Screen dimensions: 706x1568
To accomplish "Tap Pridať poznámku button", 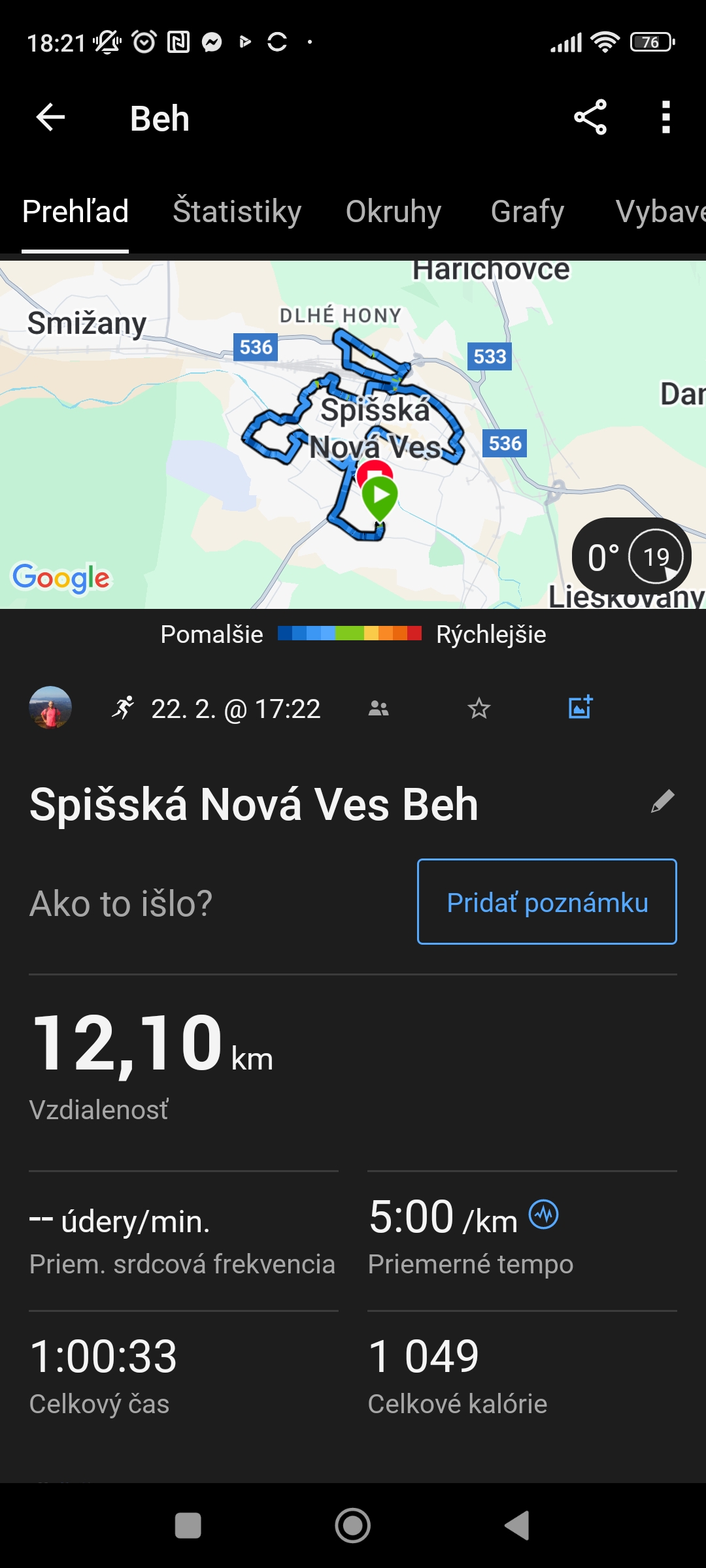I will coord(547,902).
